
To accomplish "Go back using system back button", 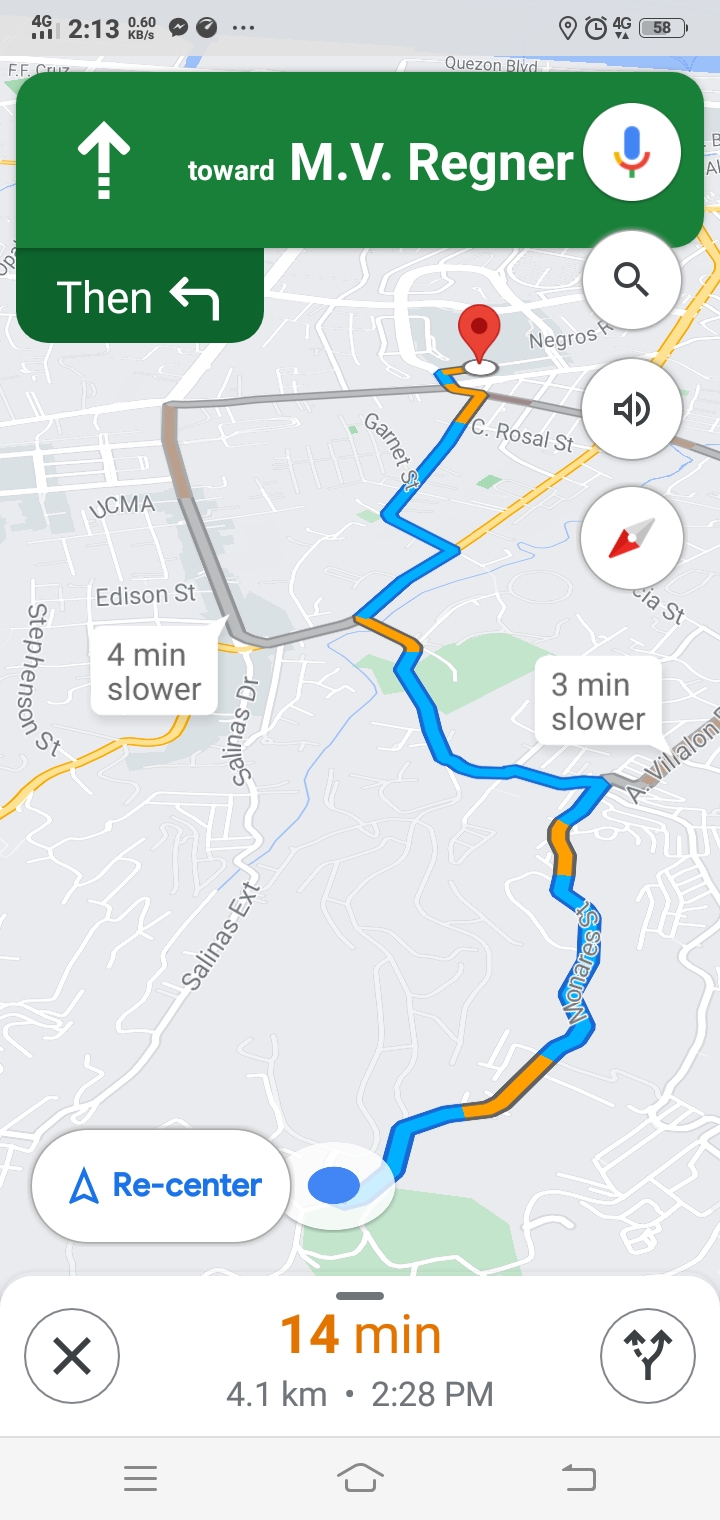I will click(578, 1478).
